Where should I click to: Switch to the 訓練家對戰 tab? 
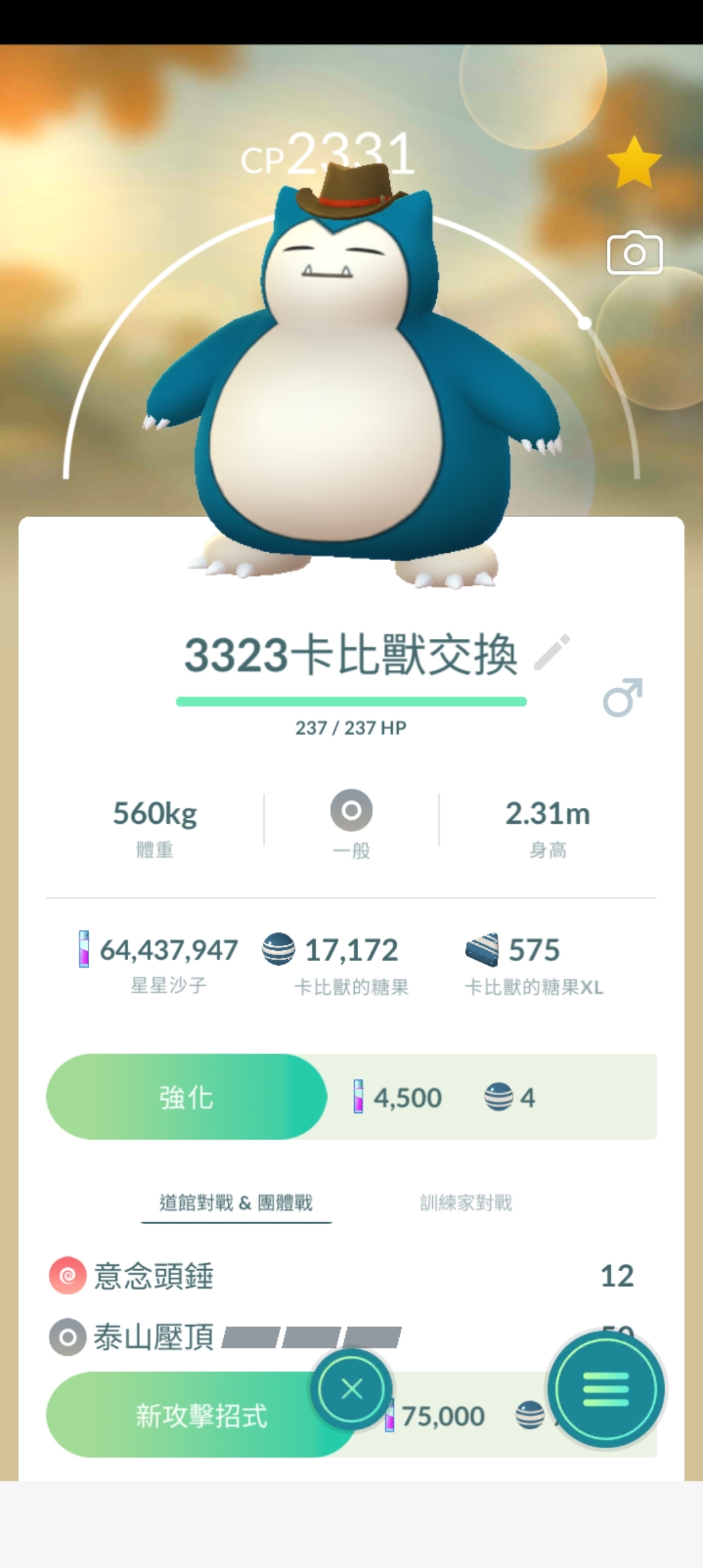[466, 1202]
